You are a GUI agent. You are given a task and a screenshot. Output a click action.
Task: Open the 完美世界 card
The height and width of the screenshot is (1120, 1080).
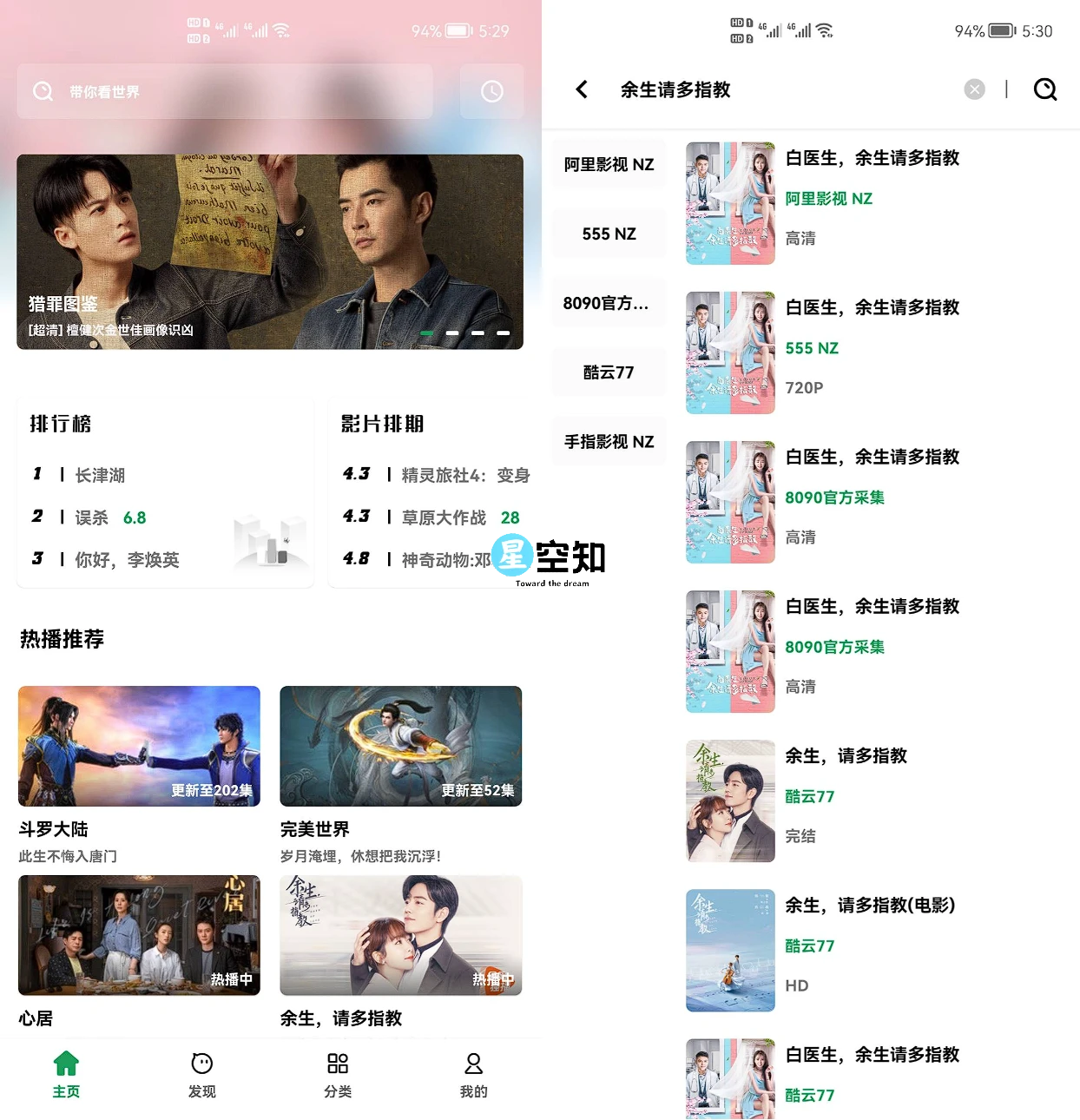(x=400, y=747)
